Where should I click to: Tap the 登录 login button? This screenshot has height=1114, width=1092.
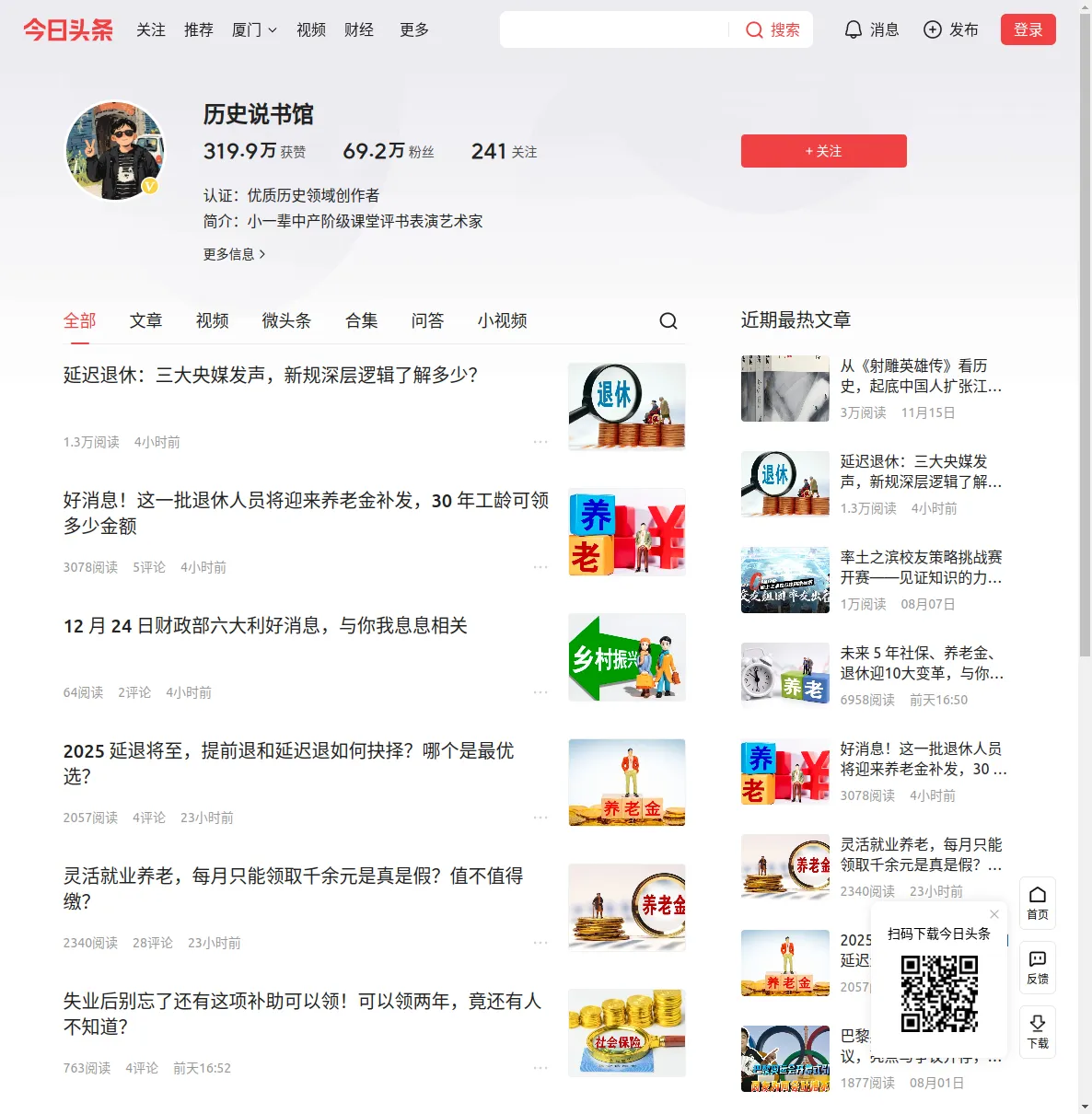tap(1028, 29)
